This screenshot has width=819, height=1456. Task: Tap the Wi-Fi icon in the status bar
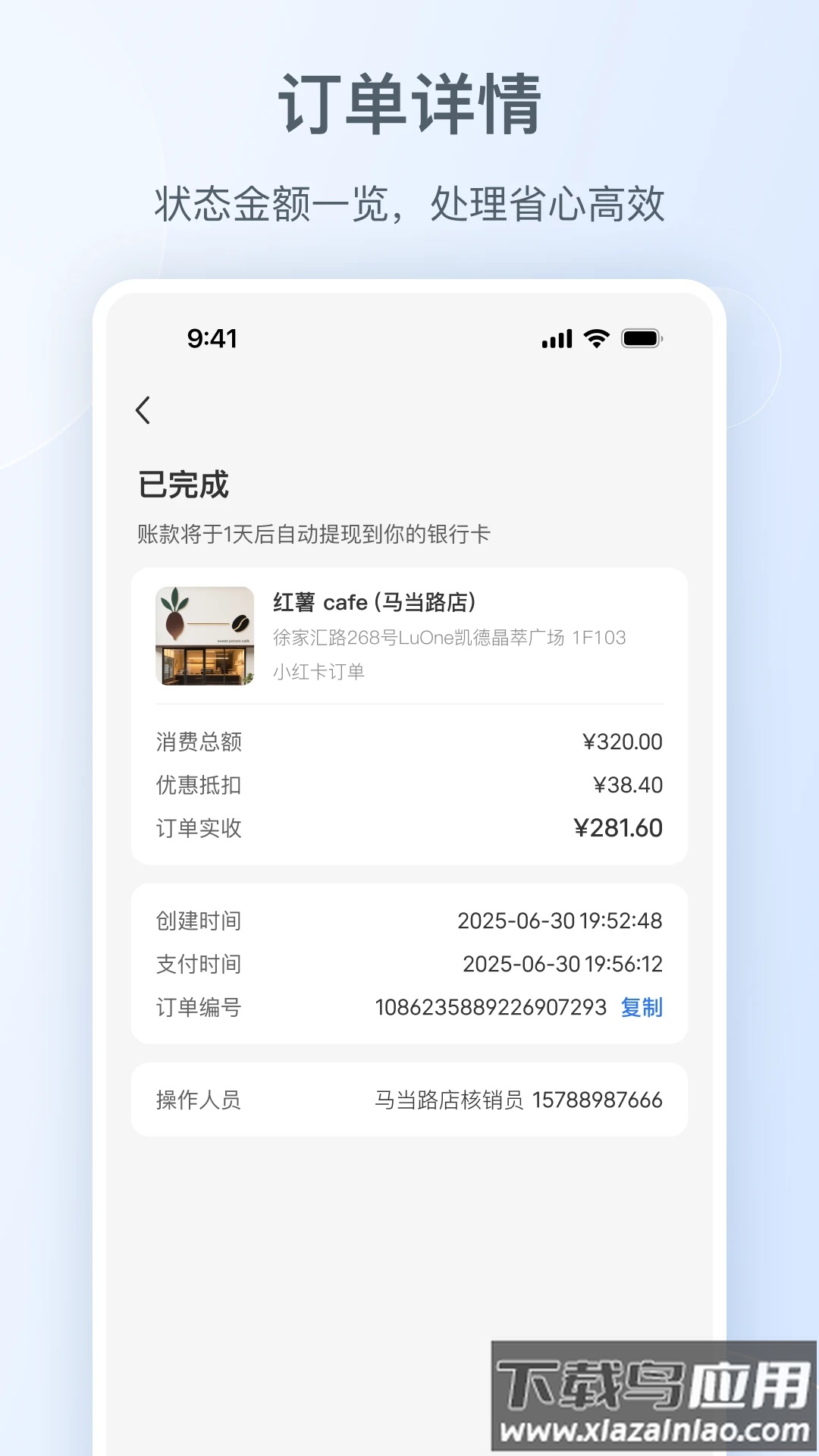596,340
